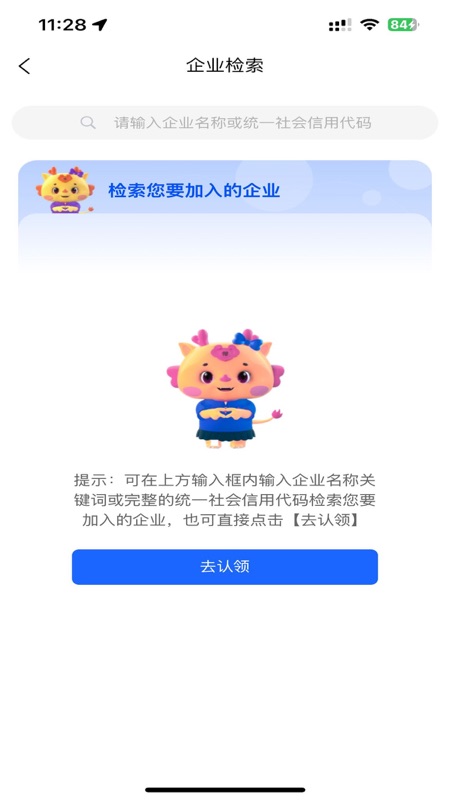Screen dimensions: 450x800
Task: Go back using the top-left arrow
Action: 24,66
